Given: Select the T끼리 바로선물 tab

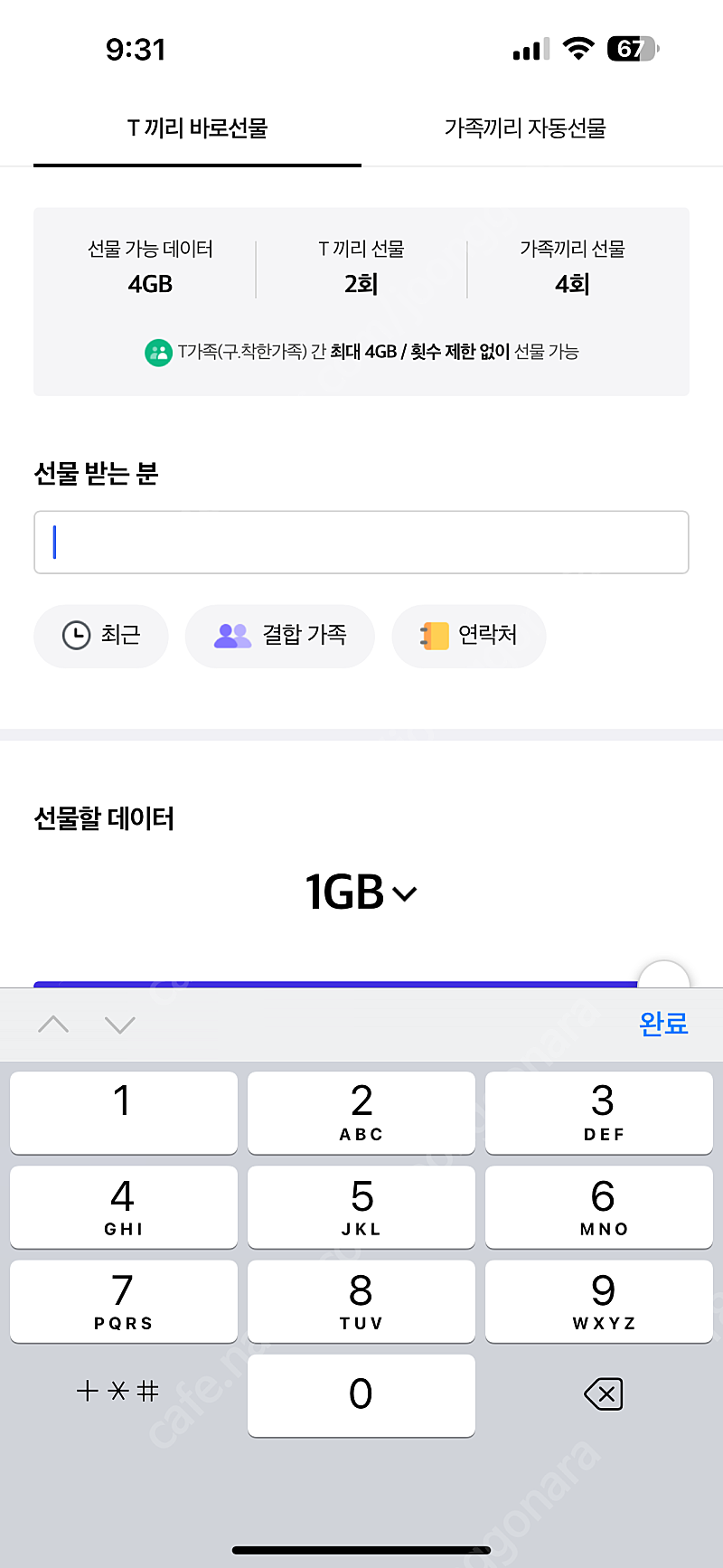Looking at the screenshot, I should tap(197, 128).
